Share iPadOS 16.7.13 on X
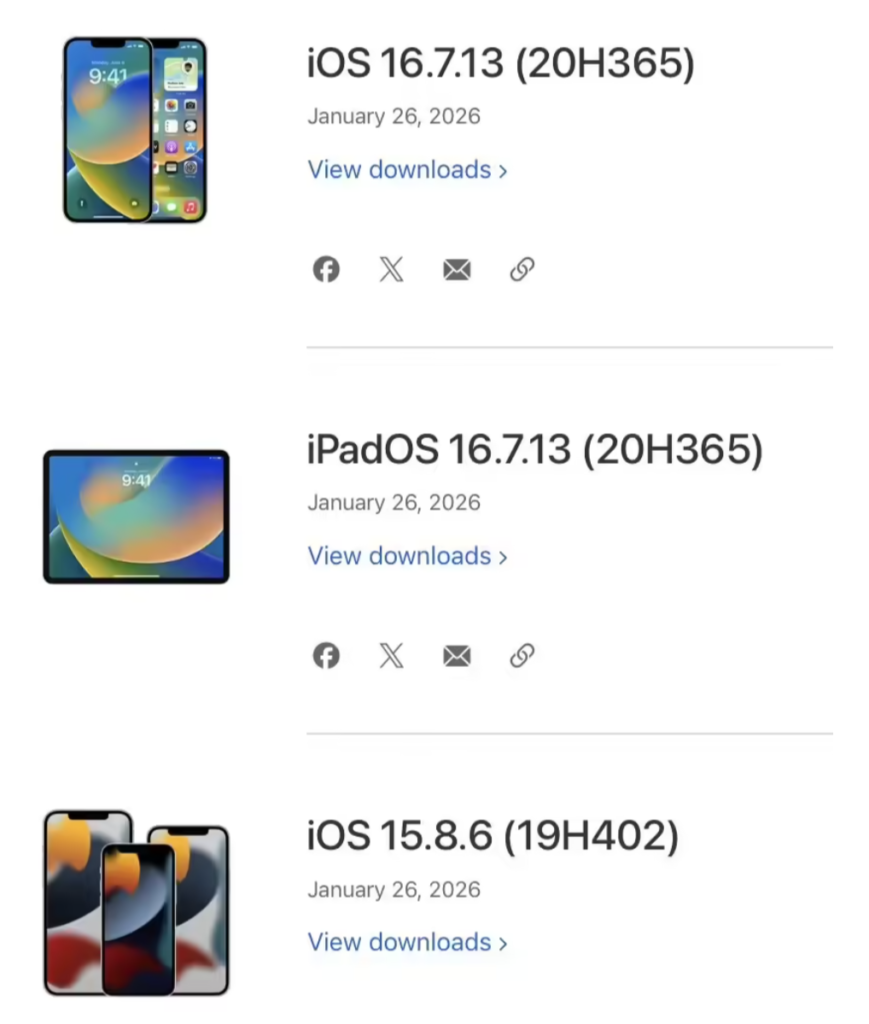Screen dimensions: 869x1024 [391, 655]
